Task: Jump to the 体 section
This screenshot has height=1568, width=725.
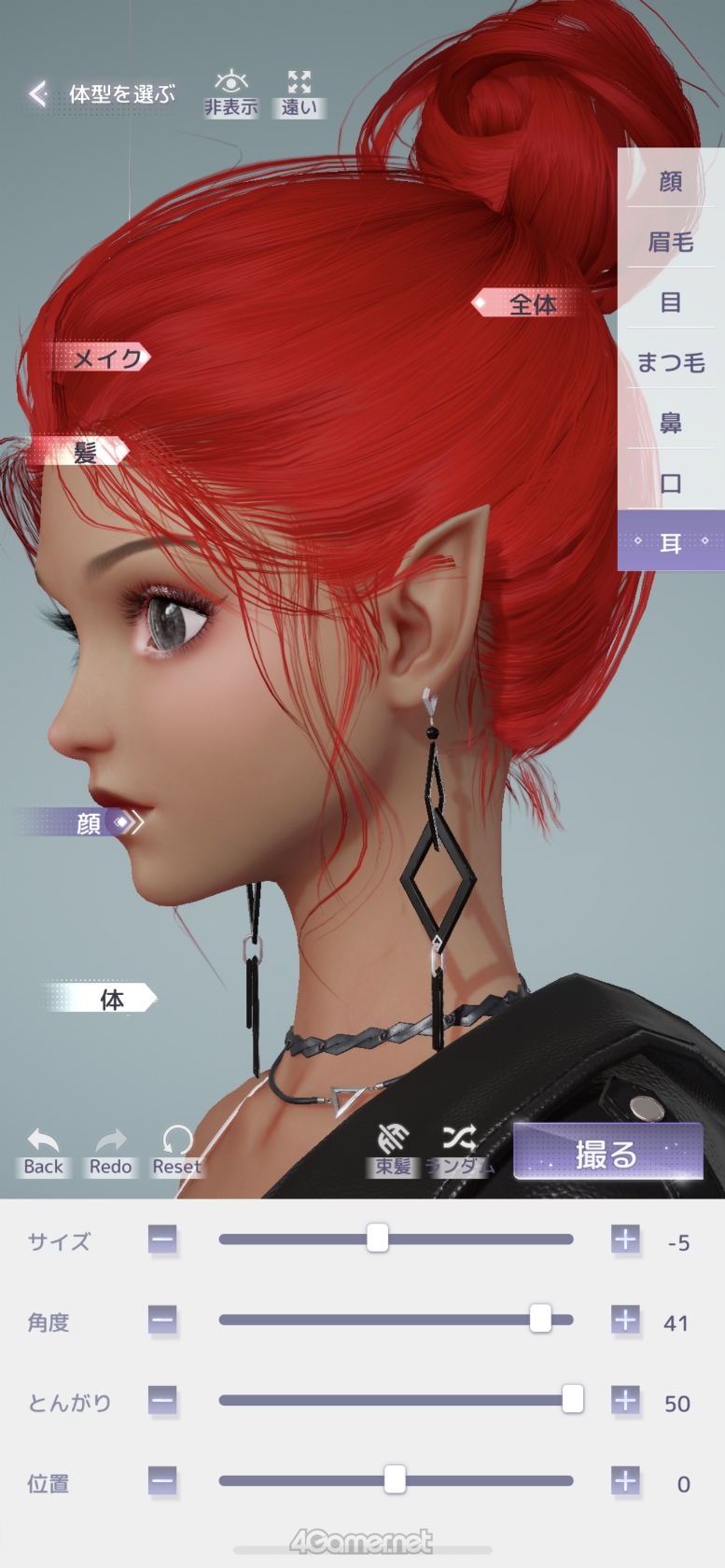Action: coord(103,999)
